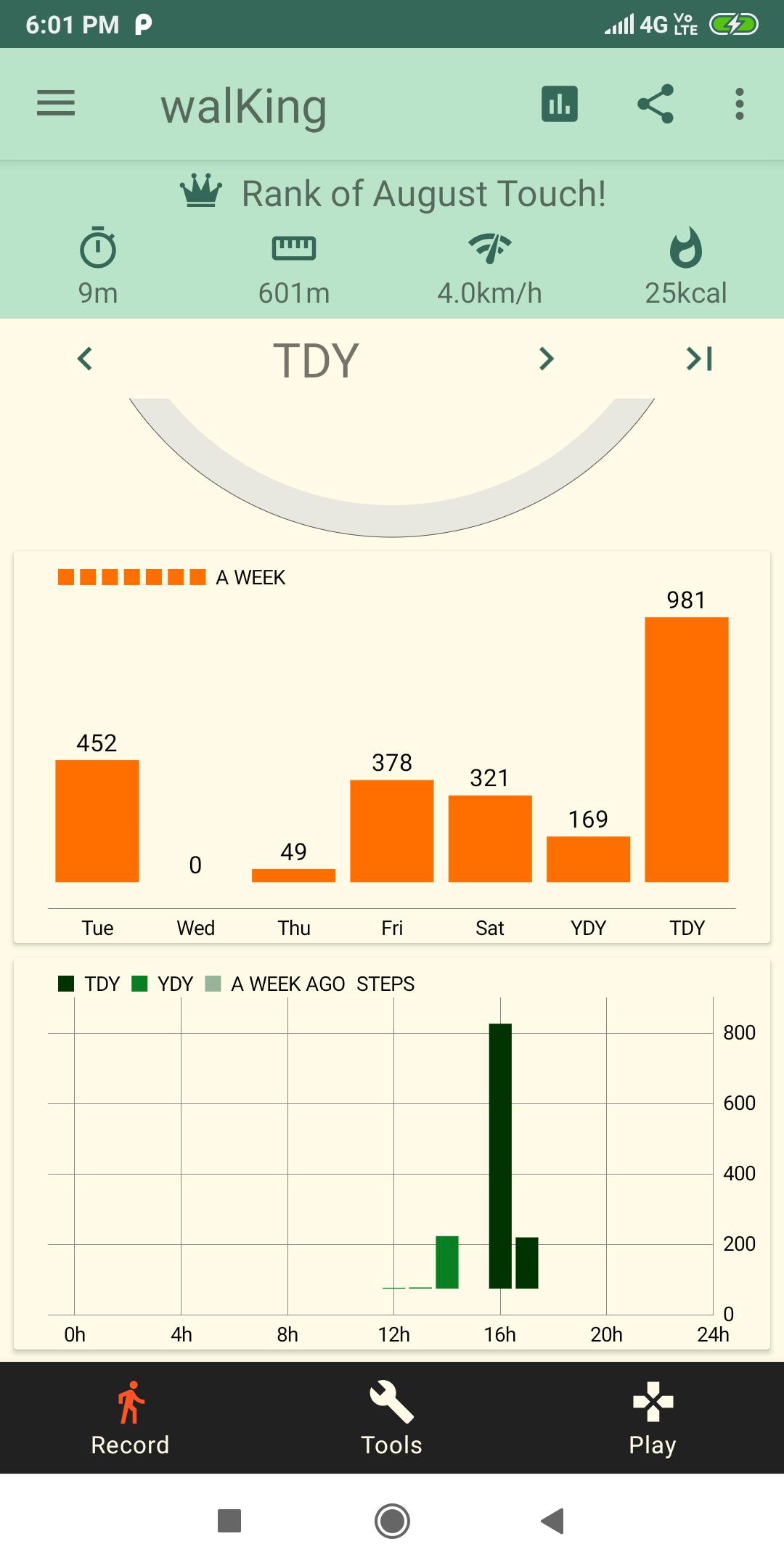
Task: Share walking stats via share icon
Action: tap(656, 104)
